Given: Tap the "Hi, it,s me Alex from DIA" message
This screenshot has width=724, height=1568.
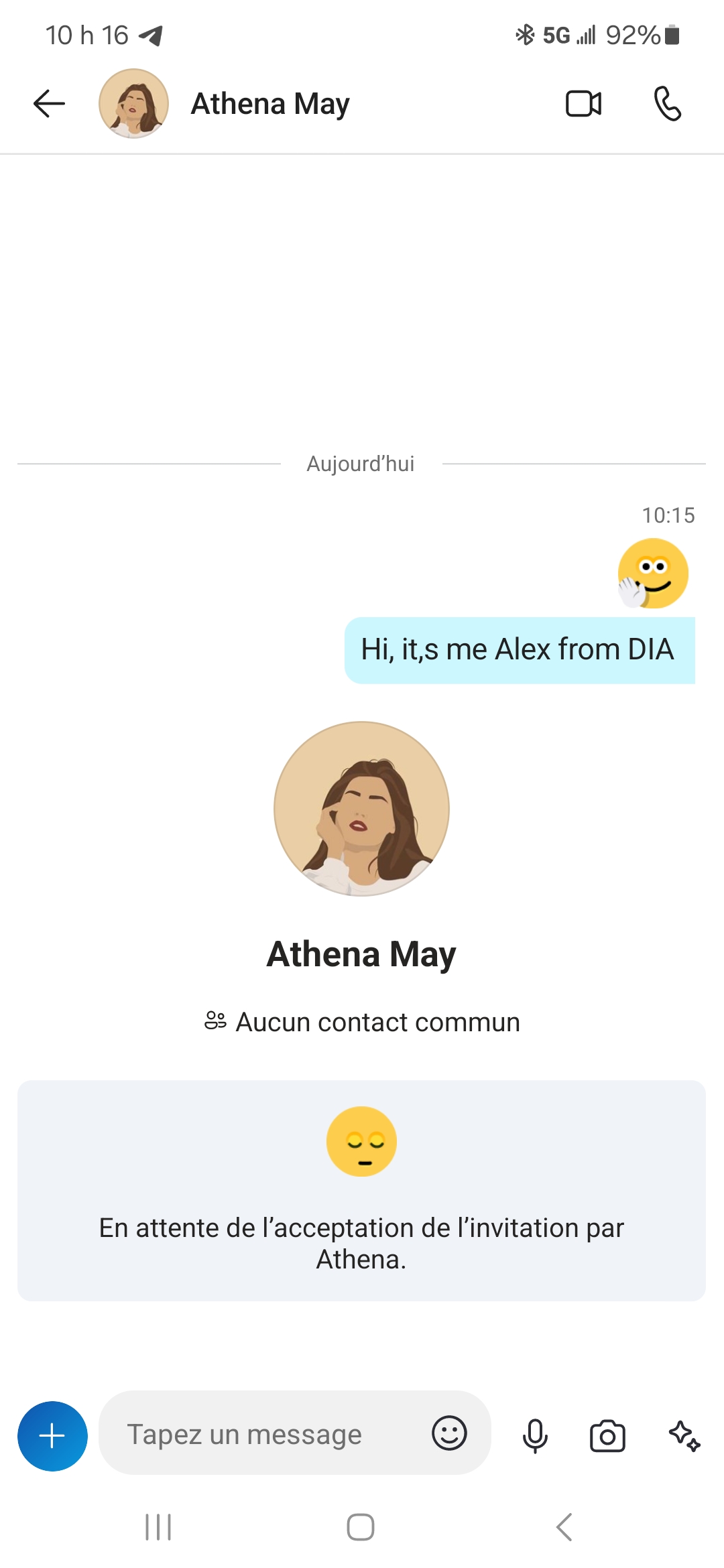Looking at the screenshot, I should click(x=519, y=650).
